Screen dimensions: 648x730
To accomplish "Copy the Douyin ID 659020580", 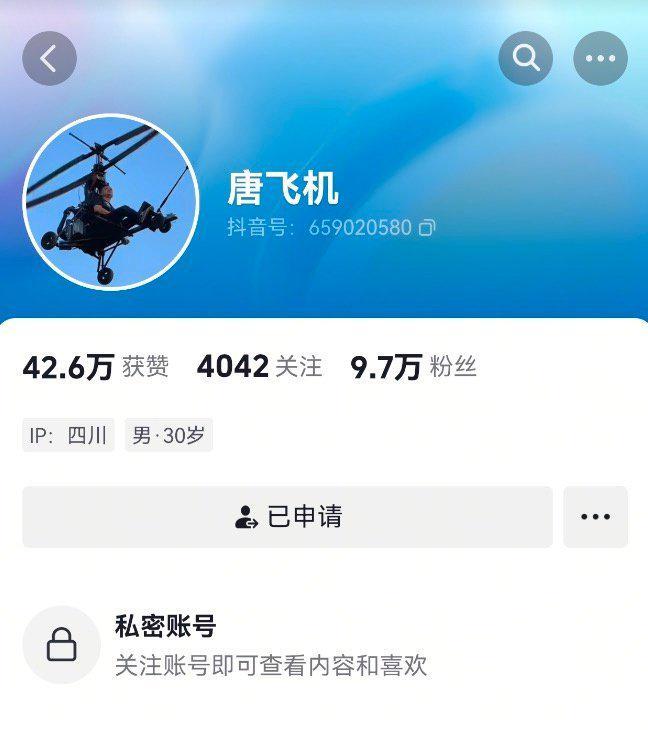I will pos(427,228).
